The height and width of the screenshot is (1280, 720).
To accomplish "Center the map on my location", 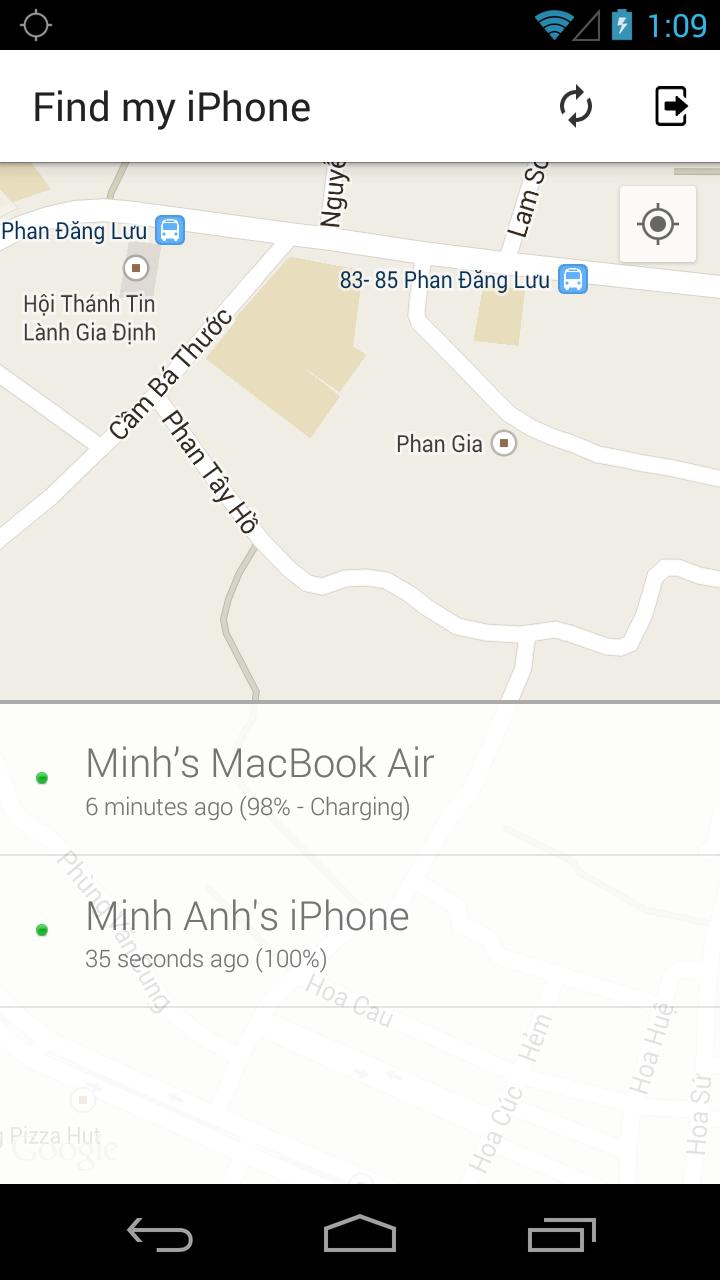I will pyautogui.click(x=657, y=224).
